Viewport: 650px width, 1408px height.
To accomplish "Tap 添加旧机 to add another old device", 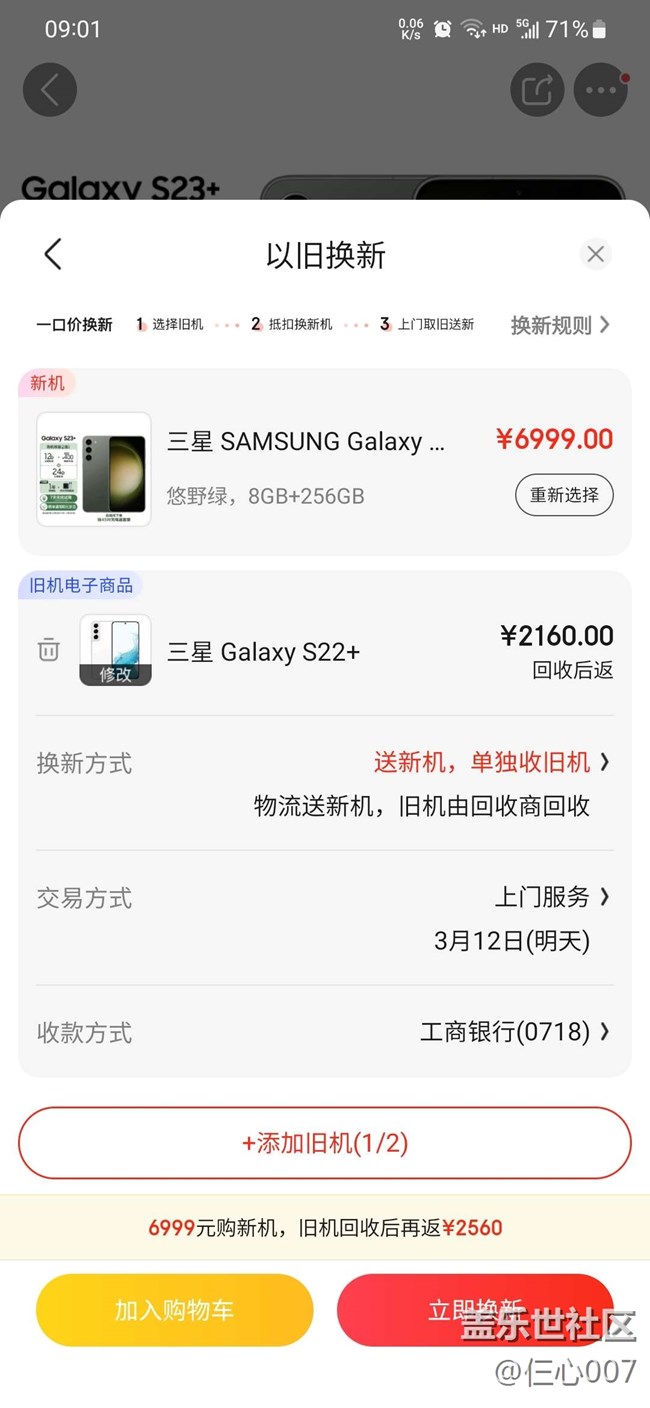I will 325,1143.
